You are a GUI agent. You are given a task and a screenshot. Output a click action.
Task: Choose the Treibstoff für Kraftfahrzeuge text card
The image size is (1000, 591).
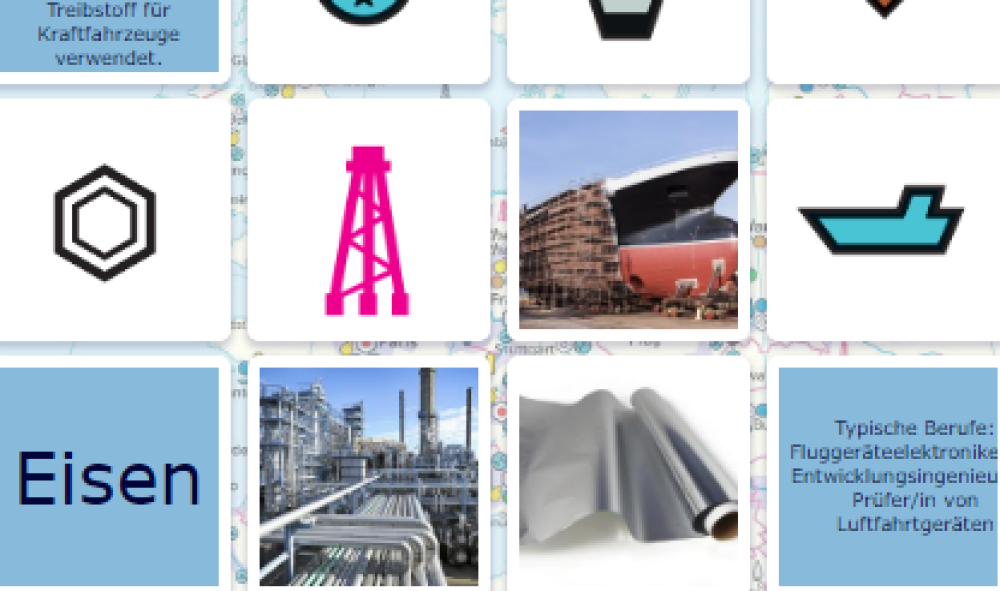[x=110, y=35]
